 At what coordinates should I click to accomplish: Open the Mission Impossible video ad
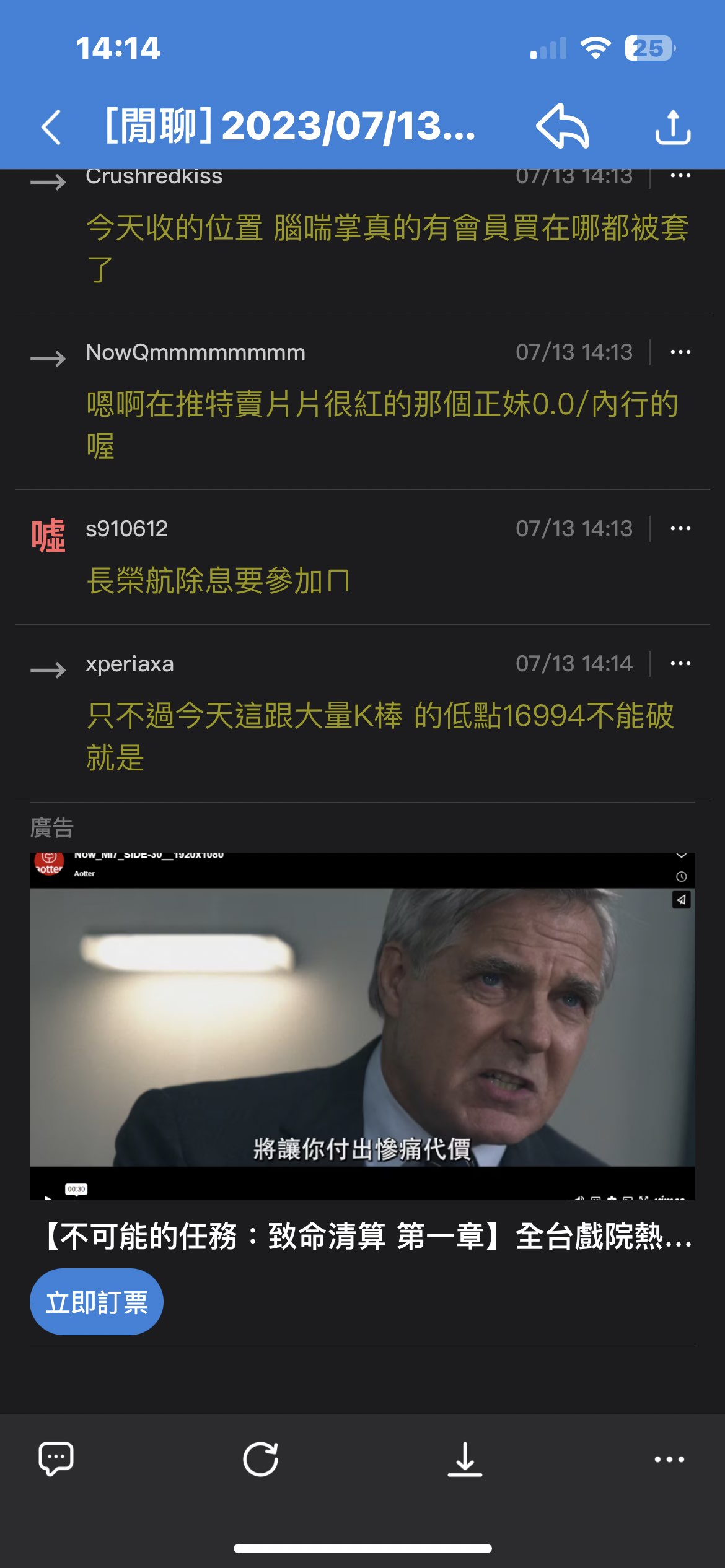(362, 1027)
